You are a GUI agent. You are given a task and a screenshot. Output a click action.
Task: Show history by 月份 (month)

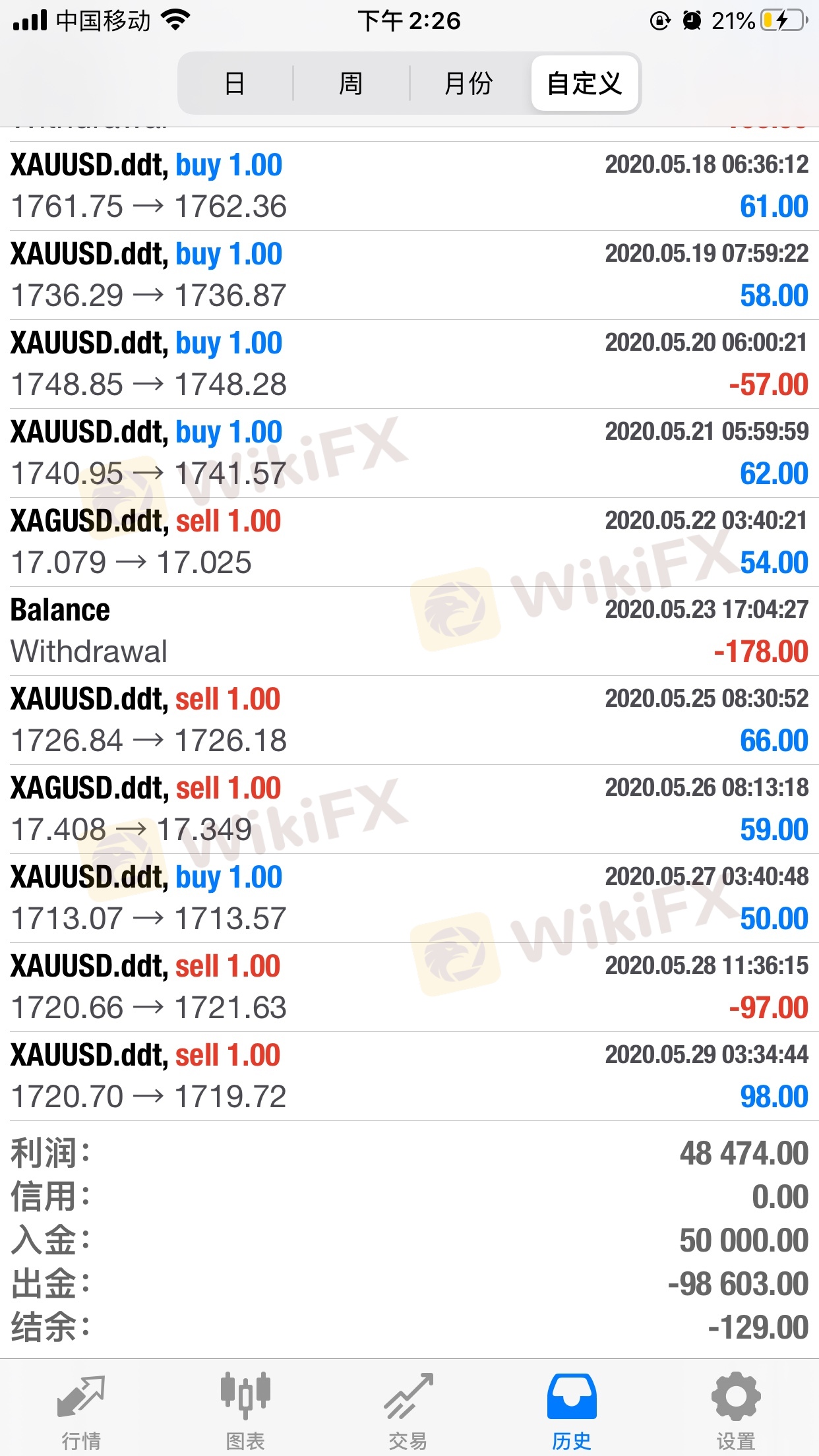[468, 84]
